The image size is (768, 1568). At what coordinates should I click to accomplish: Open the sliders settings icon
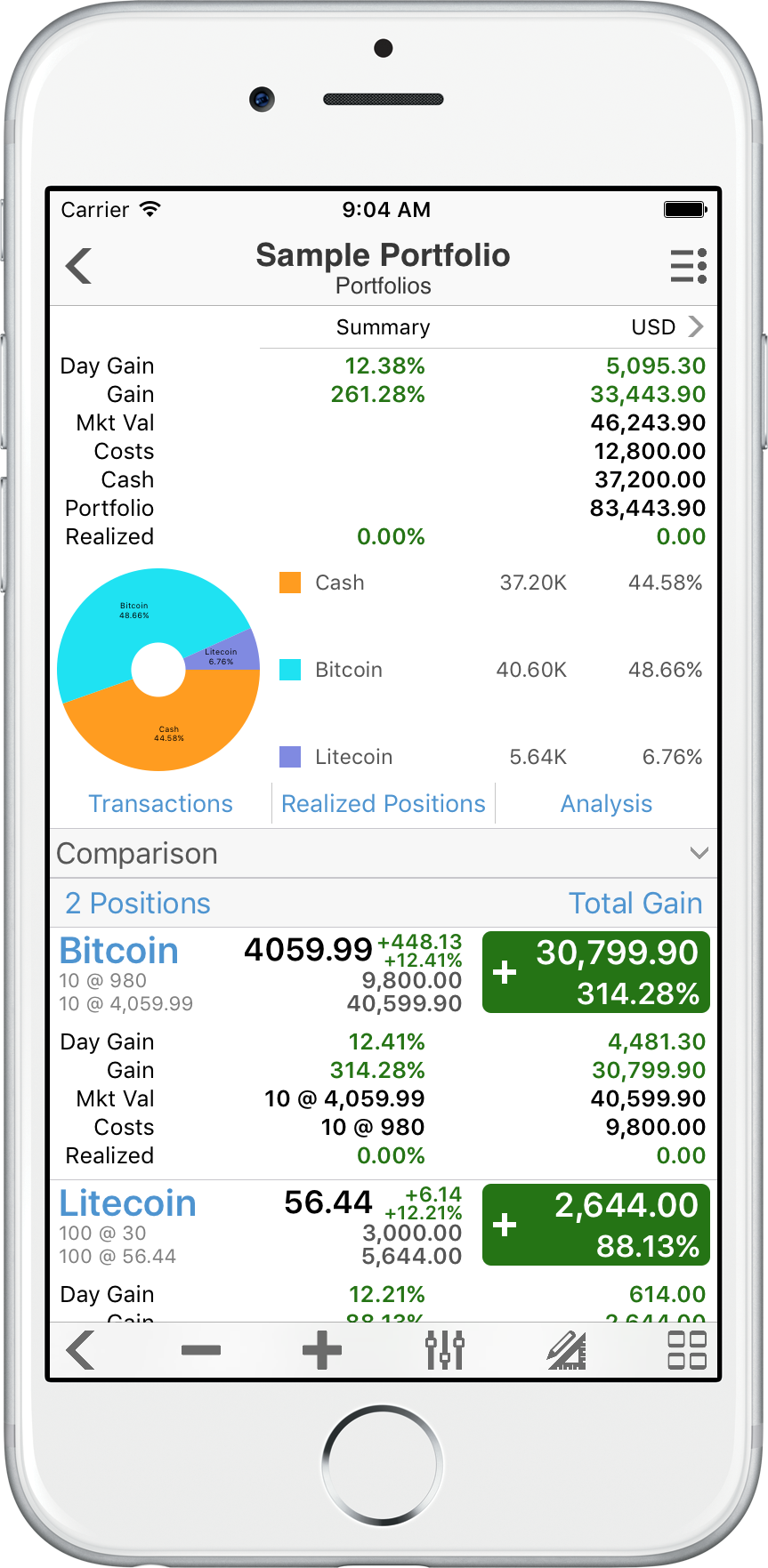[x=445, y=1350]
